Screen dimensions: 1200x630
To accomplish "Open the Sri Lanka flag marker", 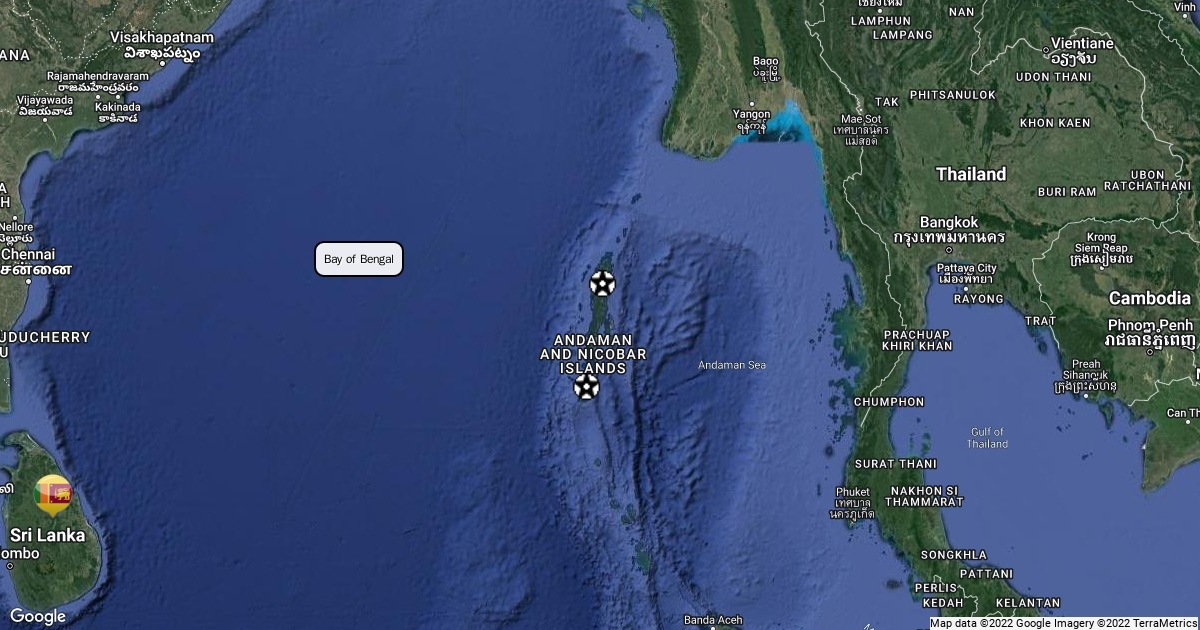I will (x=53, y=492).
